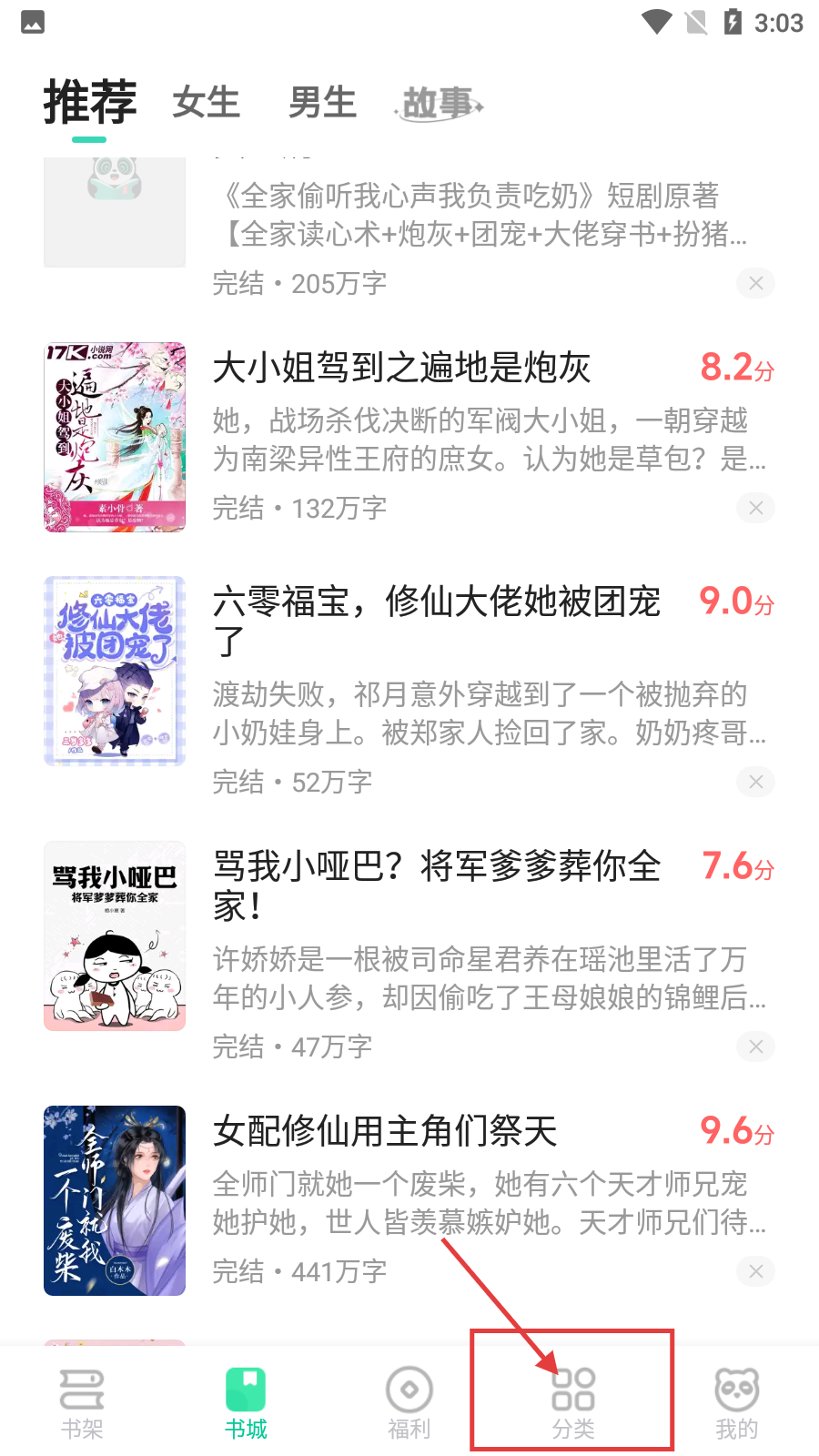
Task: Open the book 大小姐驾到之遍地是炮灰
Action: click(x=401, y=369)
